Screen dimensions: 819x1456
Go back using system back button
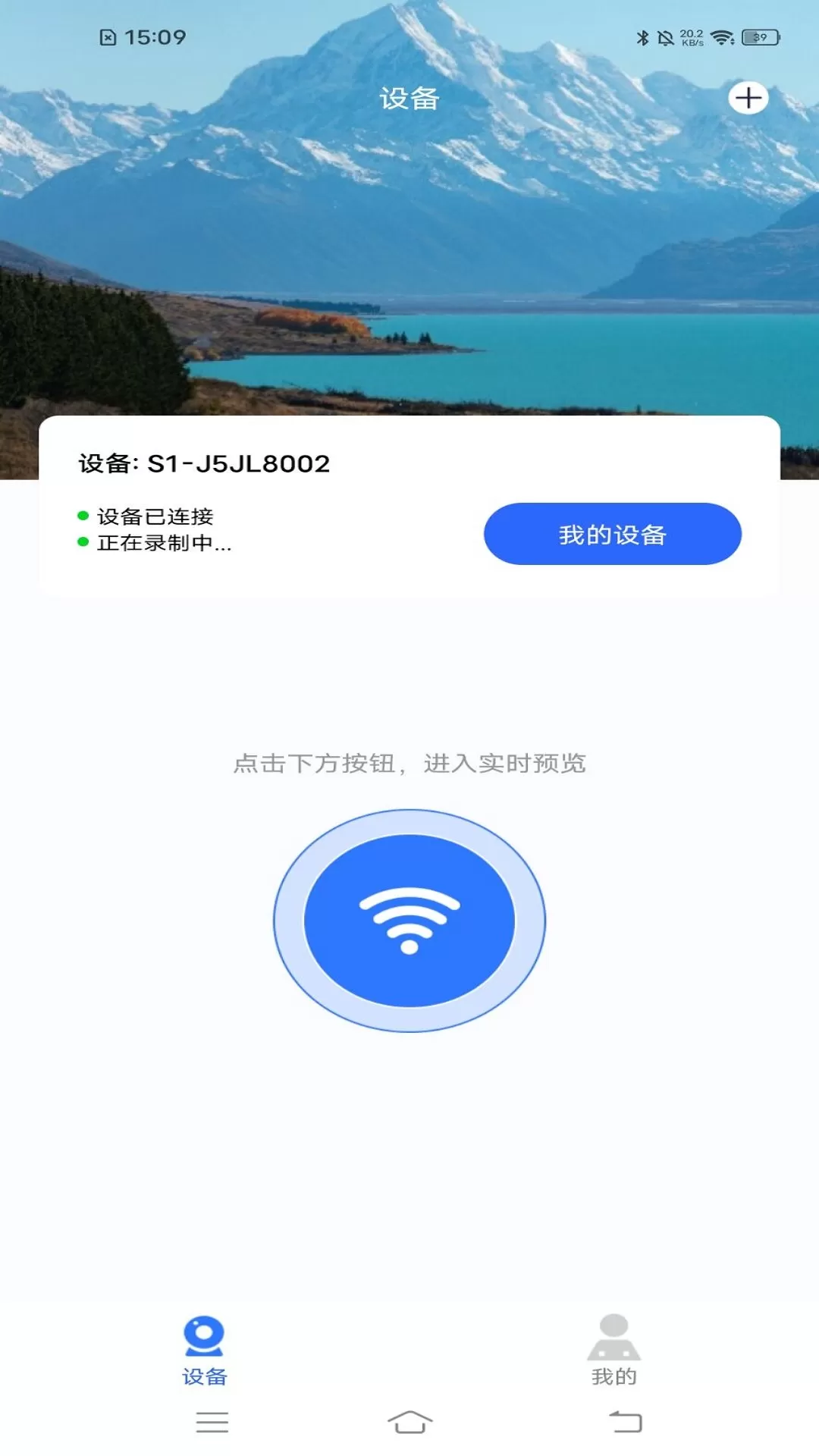[626, 1422]
